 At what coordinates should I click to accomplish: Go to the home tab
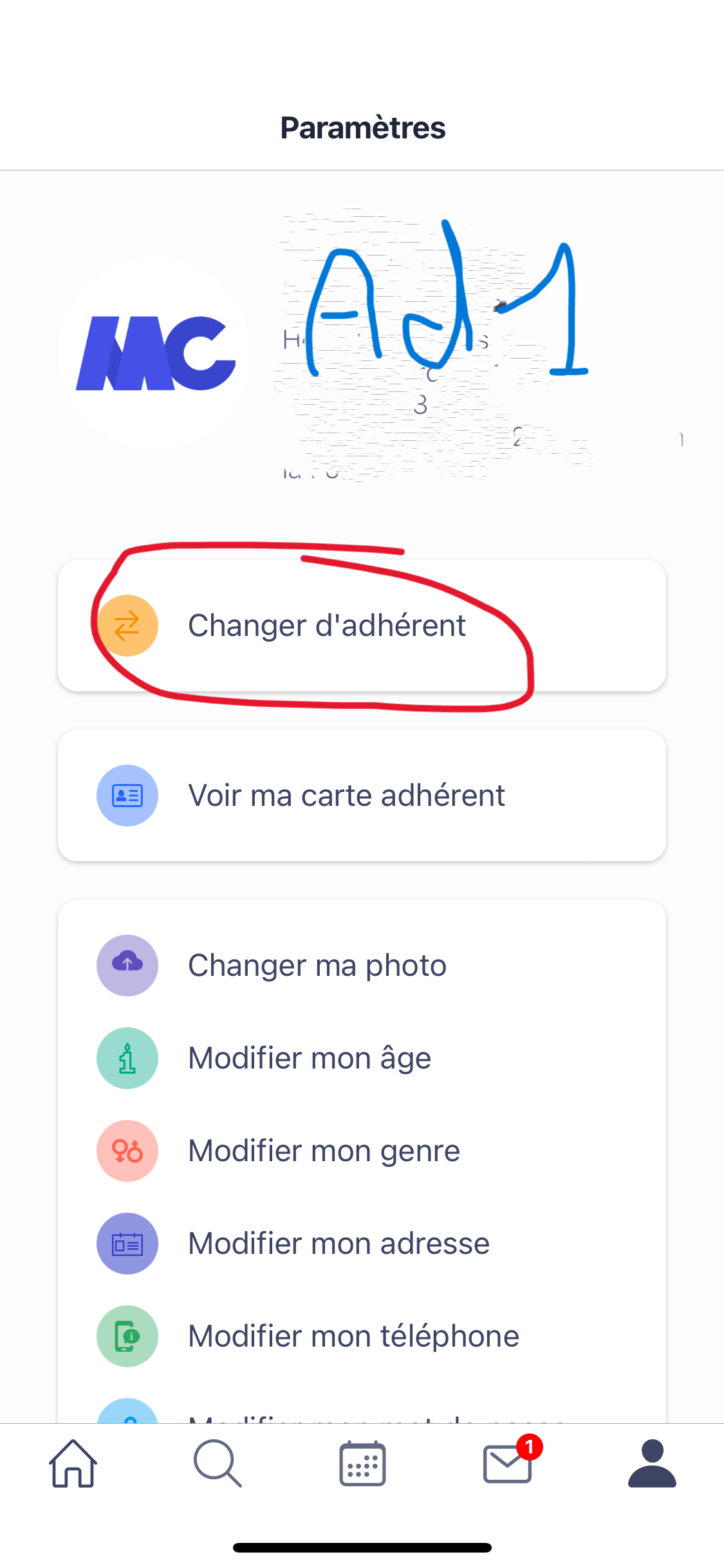[x=73, y=1464]
